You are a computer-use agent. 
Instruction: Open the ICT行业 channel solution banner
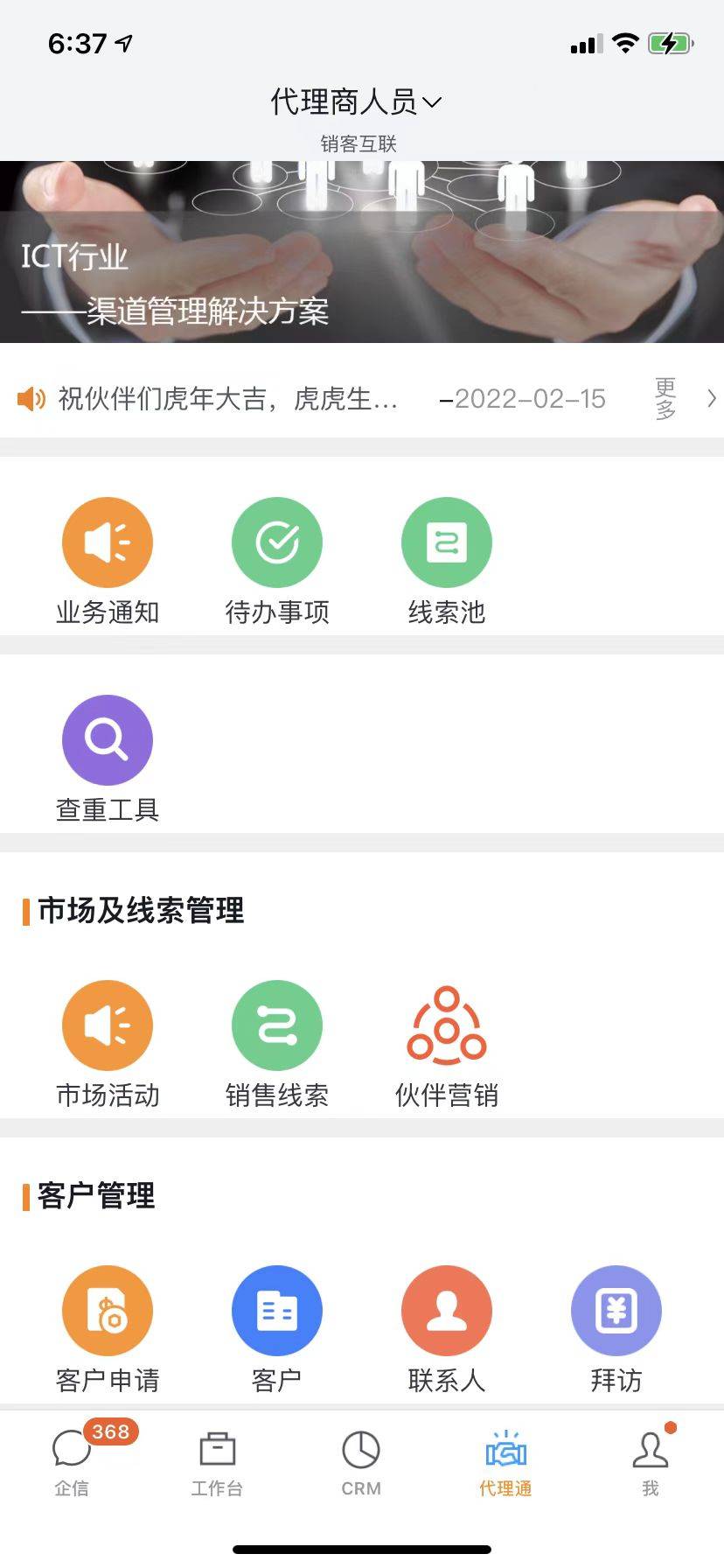click(362, 252)
